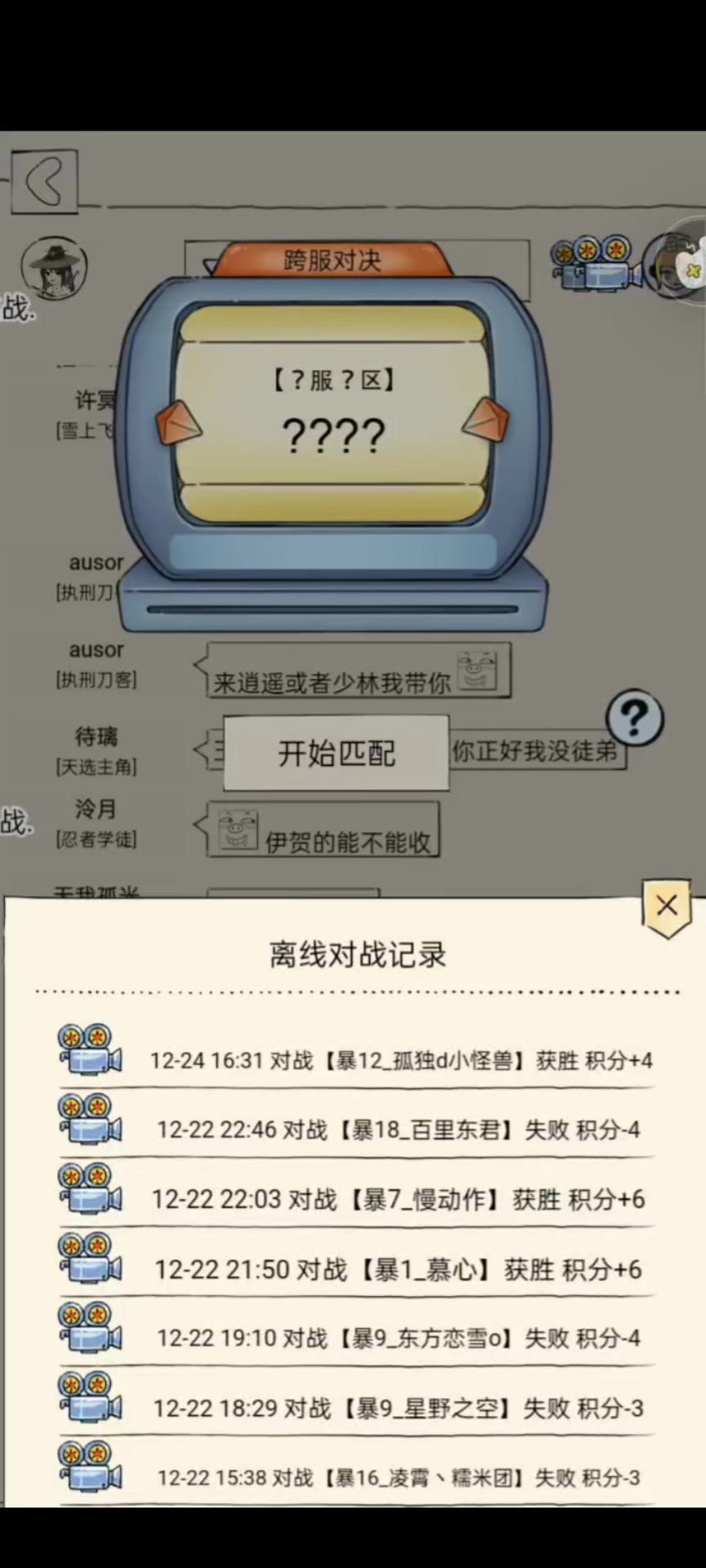
Task: Watch replay of battle against 暴9_星野之空
Action: pos(89,1396)
